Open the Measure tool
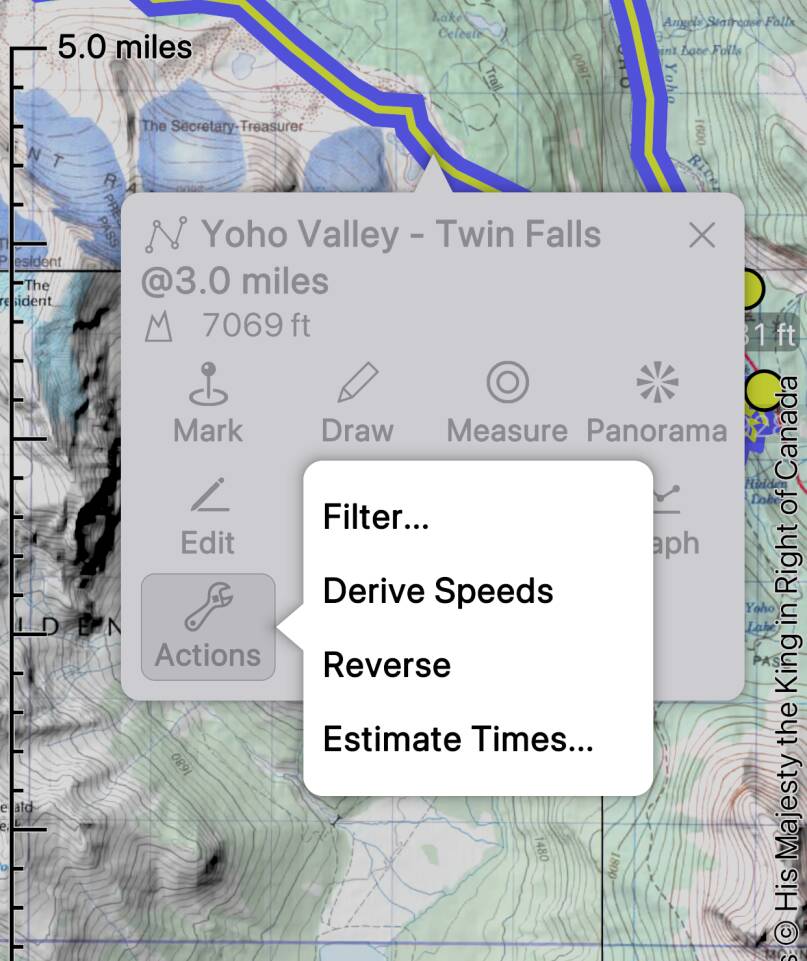 point(507,404)
